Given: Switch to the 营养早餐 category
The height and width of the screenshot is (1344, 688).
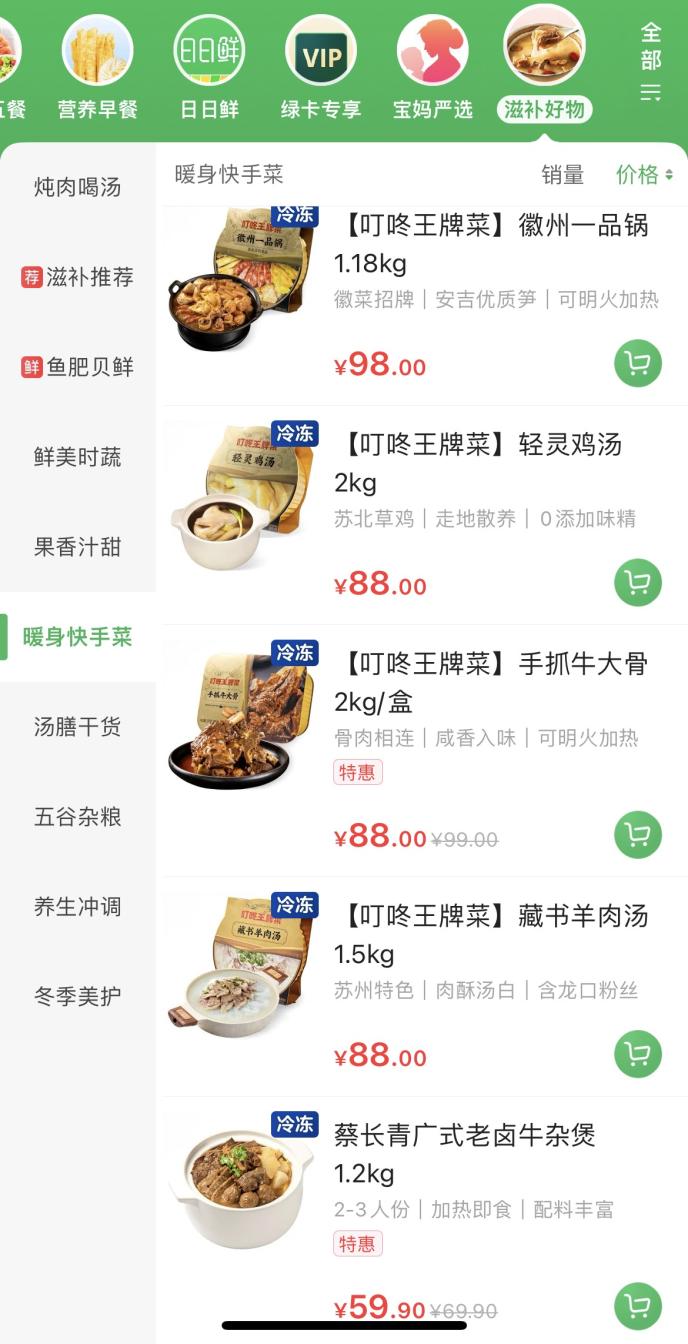Looking at the screenshot, I should [x=98, y=64].
